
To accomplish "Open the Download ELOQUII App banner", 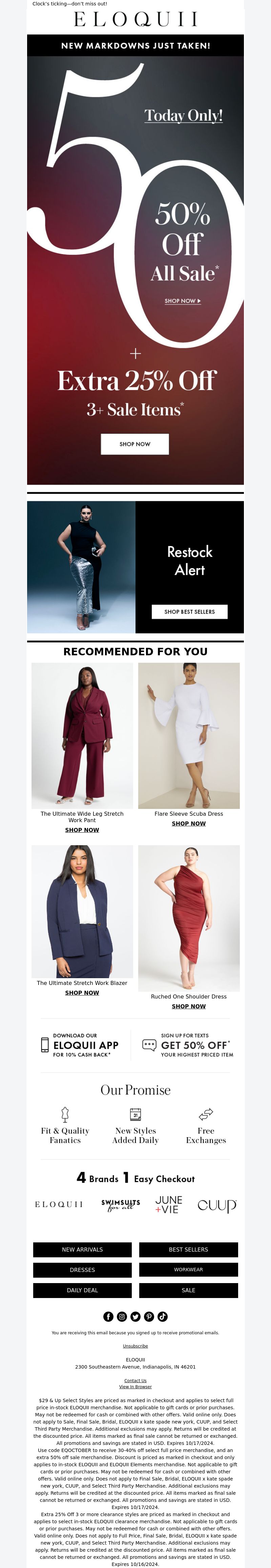I will pos(80,1045).
